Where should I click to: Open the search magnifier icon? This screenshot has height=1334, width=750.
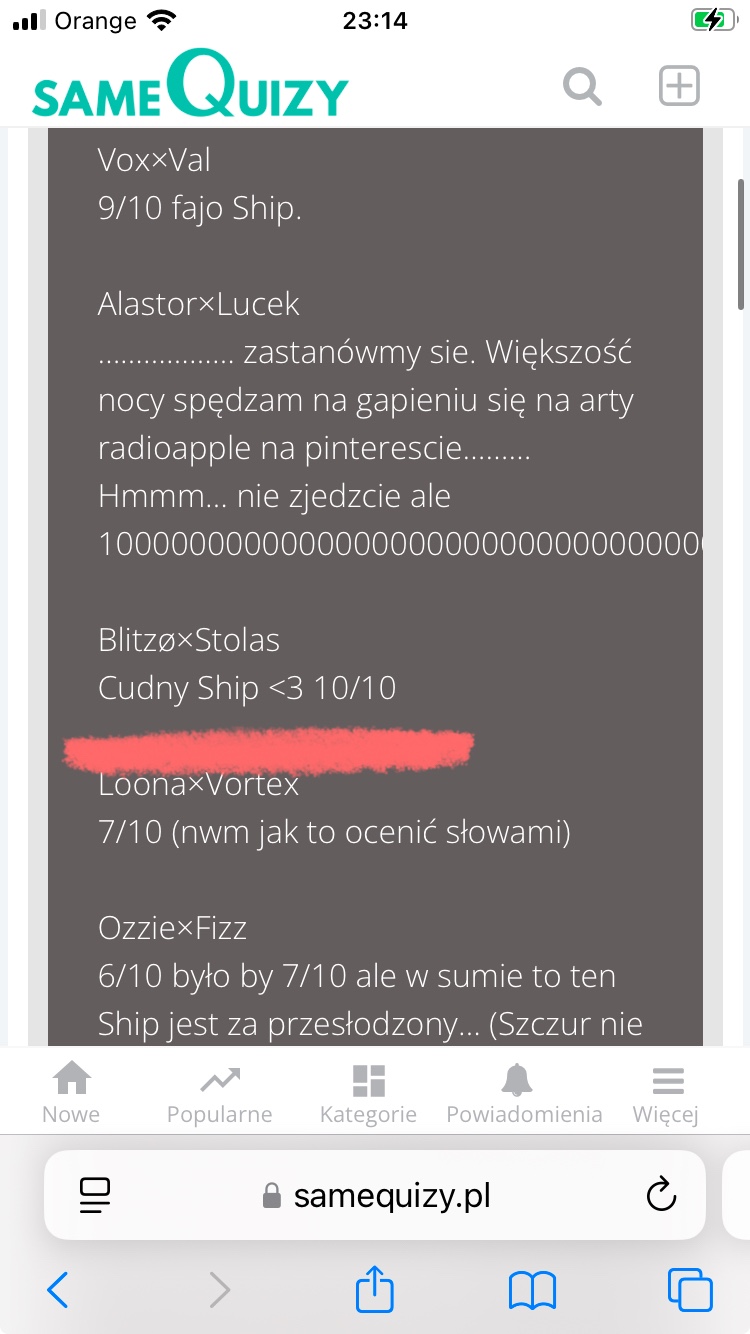(x=582, y=86)
